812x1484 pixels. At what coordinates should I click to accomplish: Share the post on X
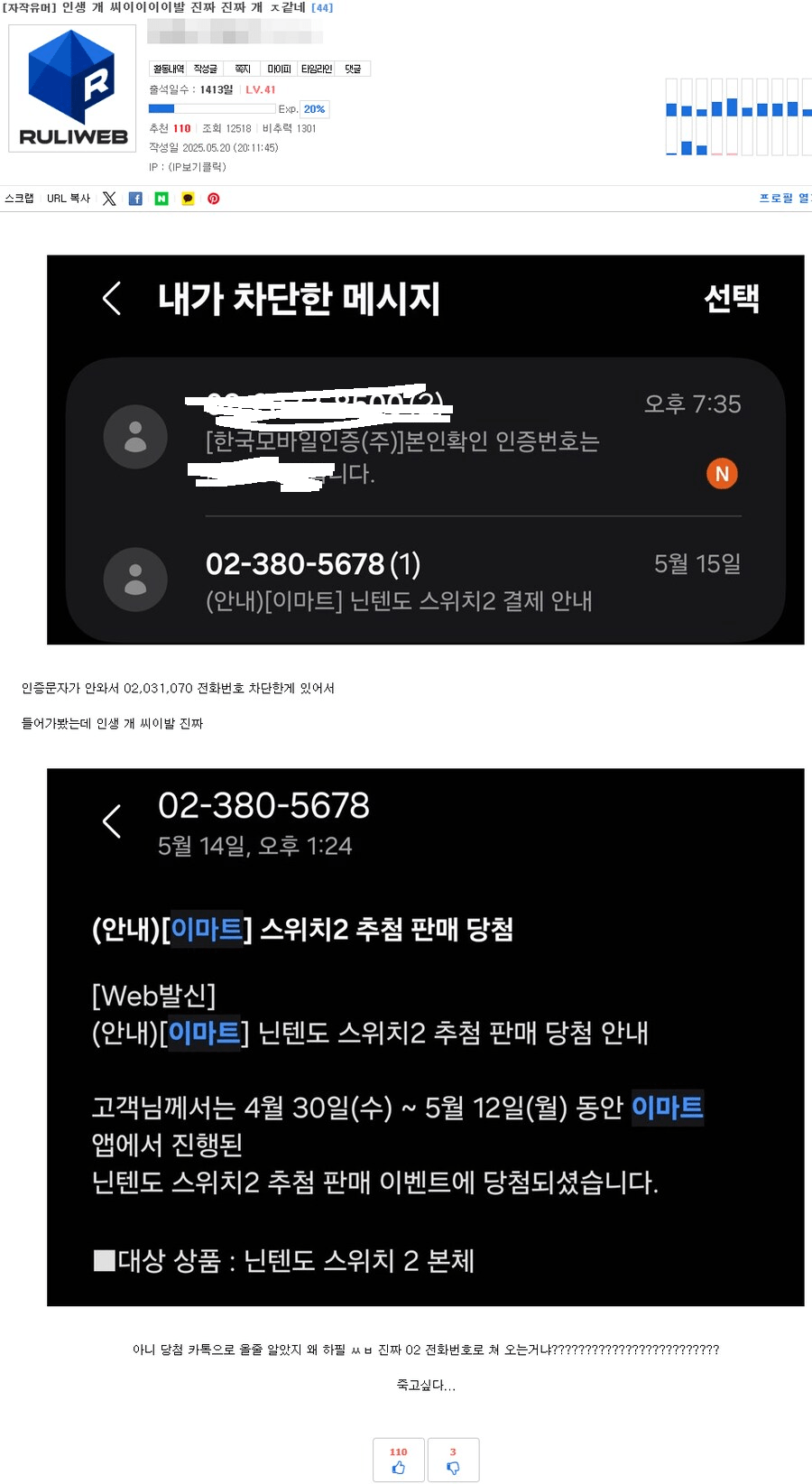[109, 199]
